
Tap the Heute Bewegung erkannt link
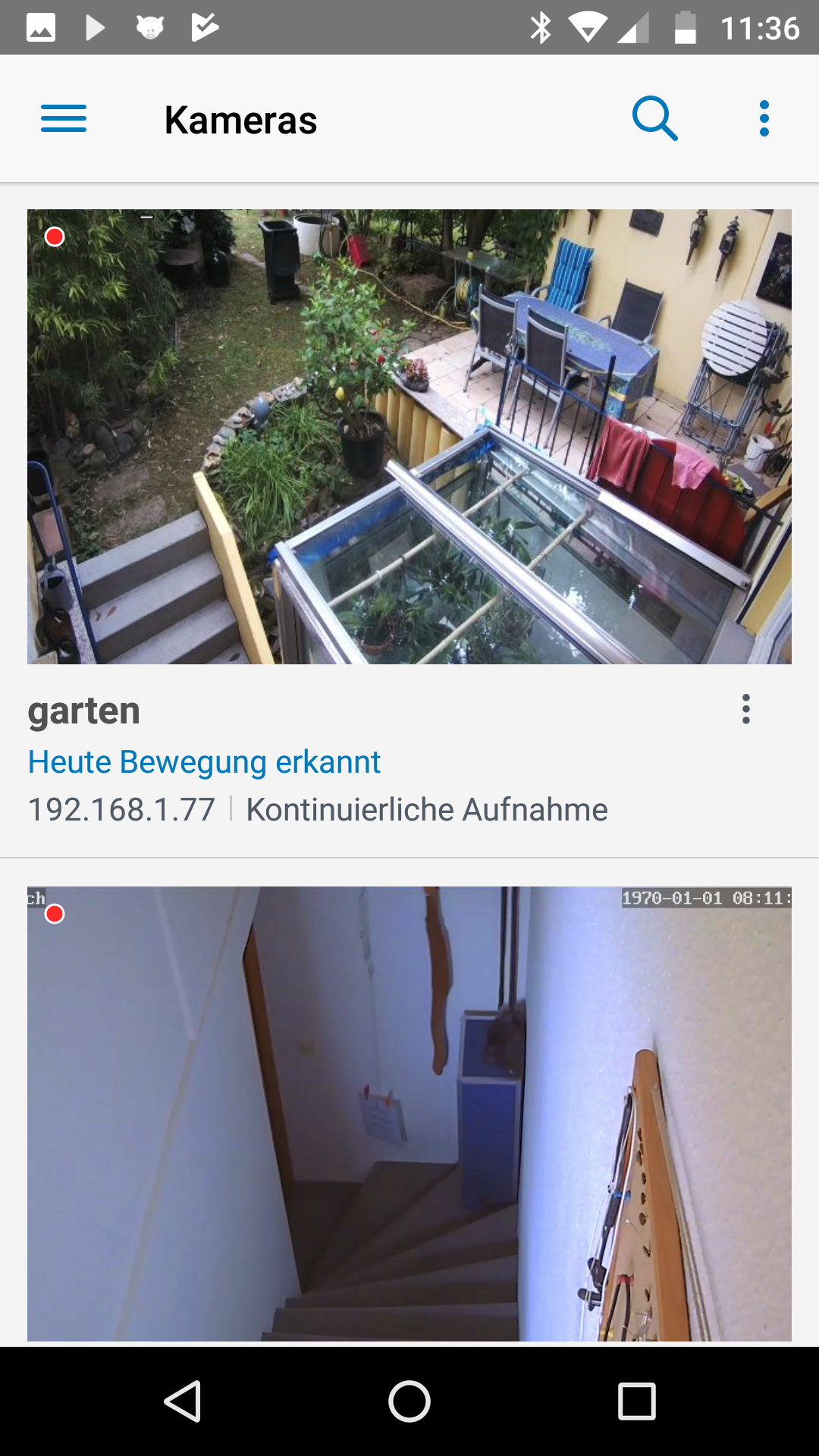coord(204,762)
